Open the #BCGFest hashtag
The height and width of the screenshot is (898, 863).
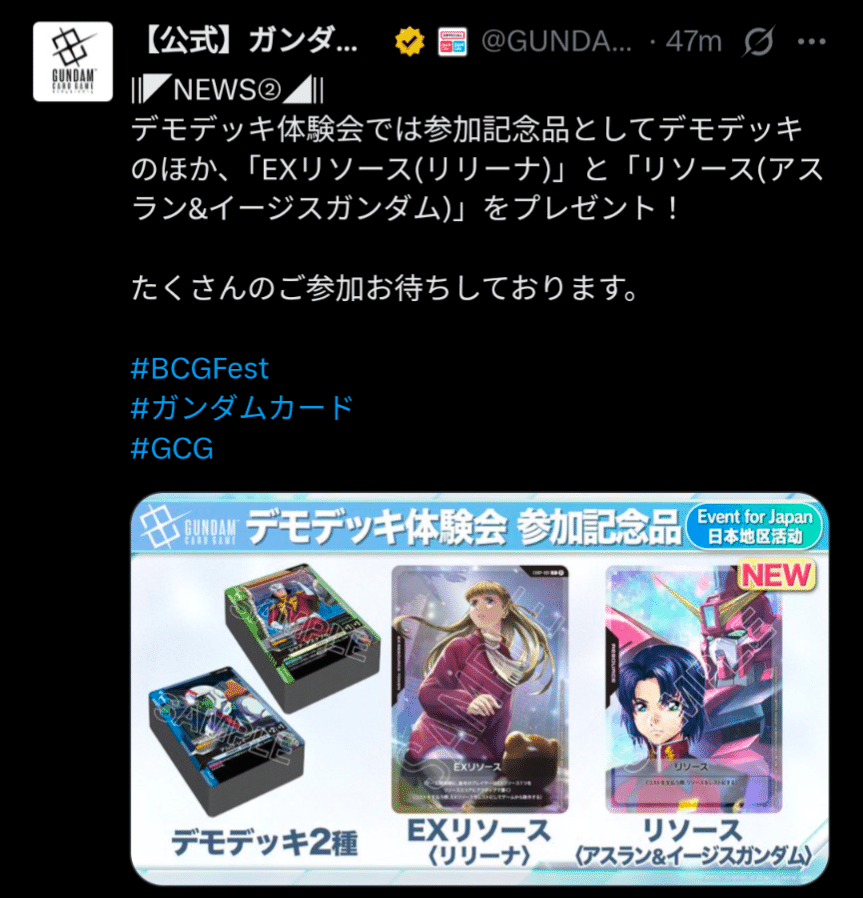[x=200, y=368]
